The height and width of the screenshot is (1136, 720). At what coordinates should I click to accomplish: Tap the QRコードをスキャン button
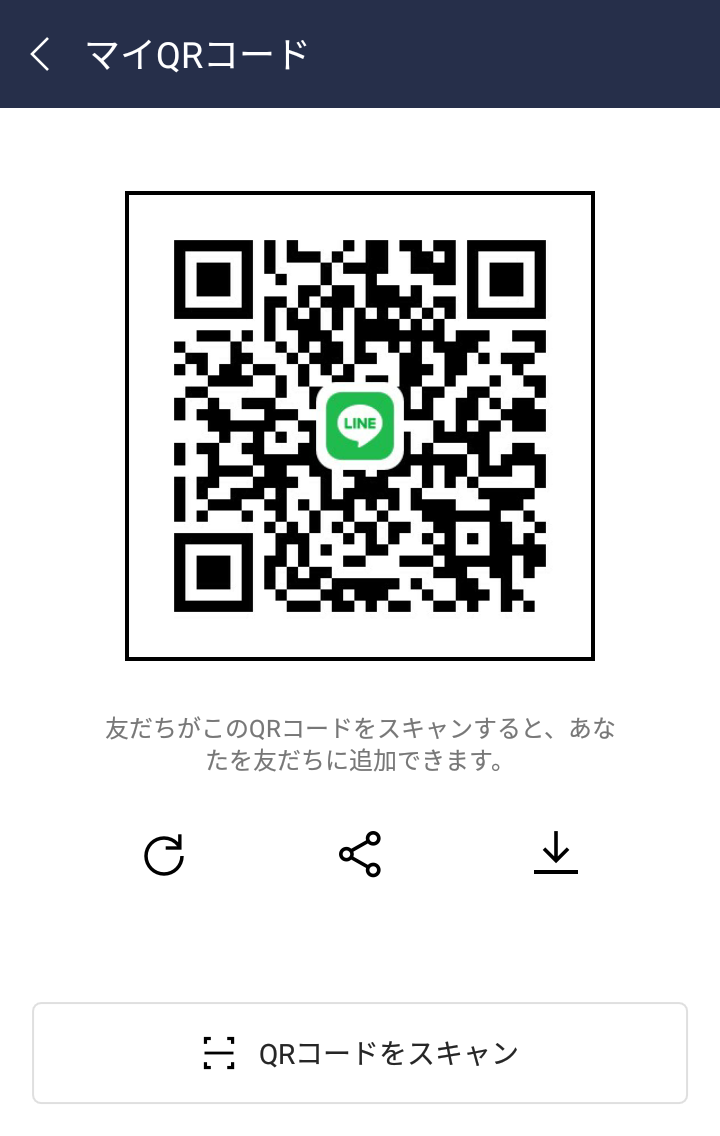pos(360,1053)
